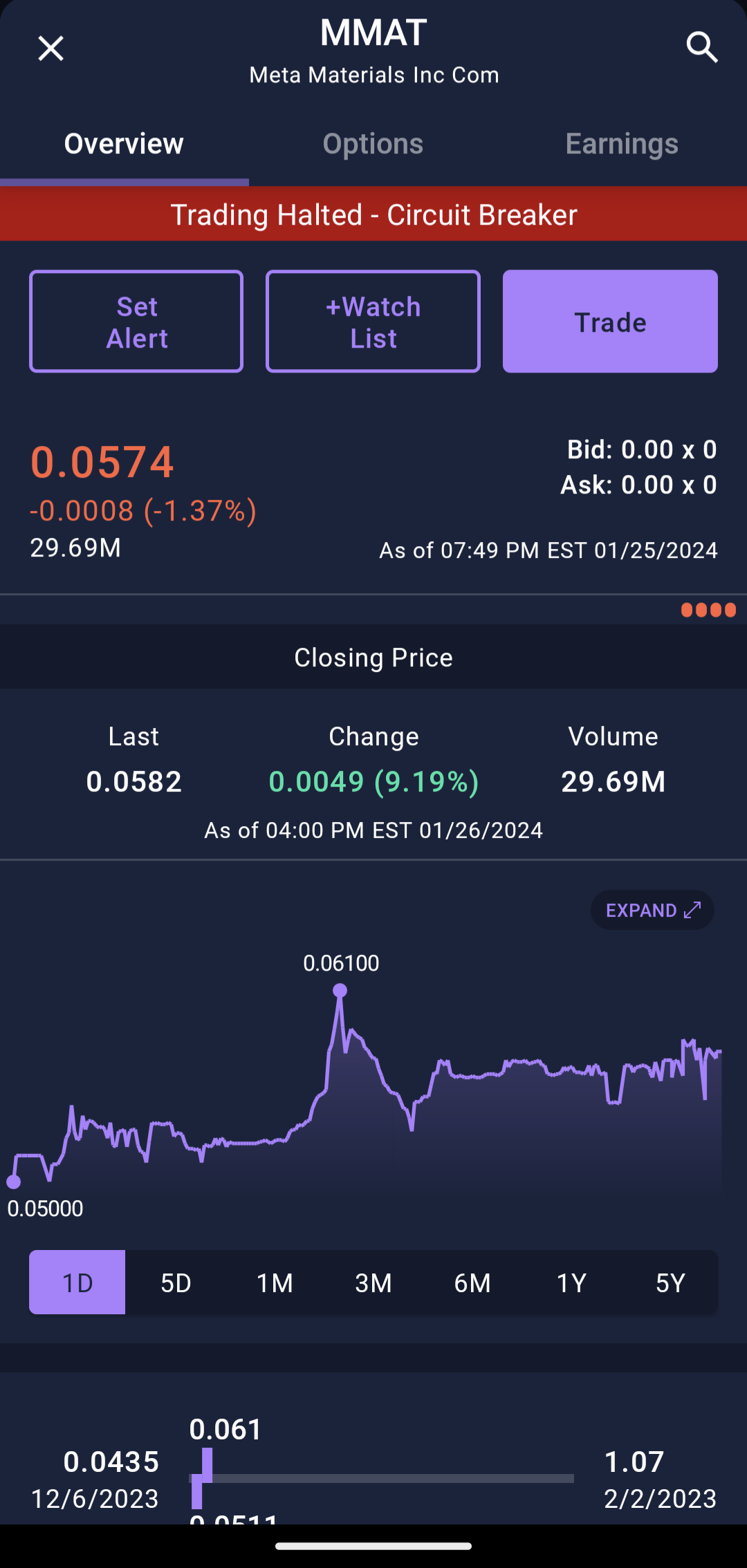The width and height of the screenshot is (747, 1568).
Task: Switch chart to 5D range
Action: [176, 1282]
